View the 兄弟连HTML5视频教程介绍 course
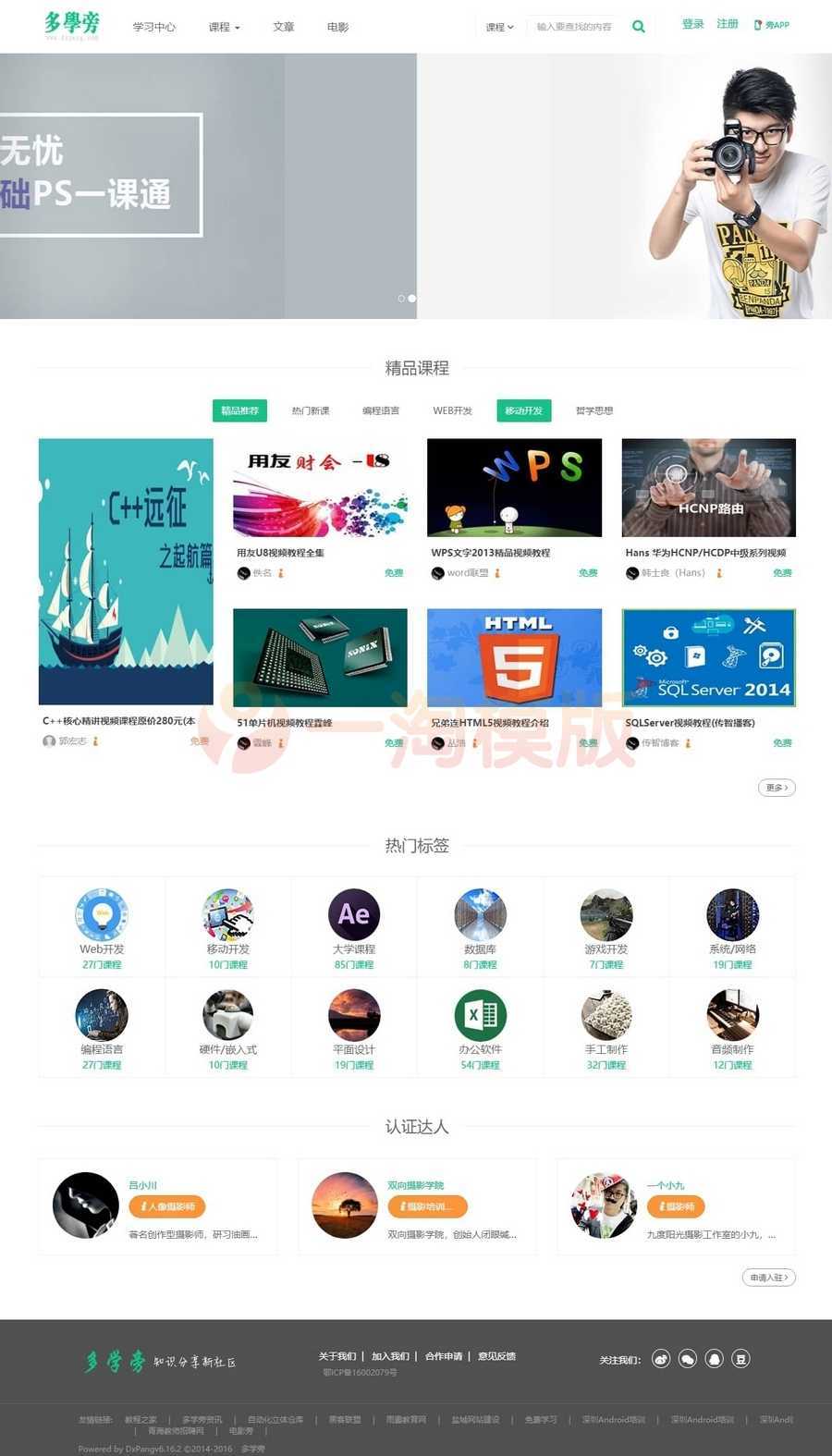 (514, 657)
